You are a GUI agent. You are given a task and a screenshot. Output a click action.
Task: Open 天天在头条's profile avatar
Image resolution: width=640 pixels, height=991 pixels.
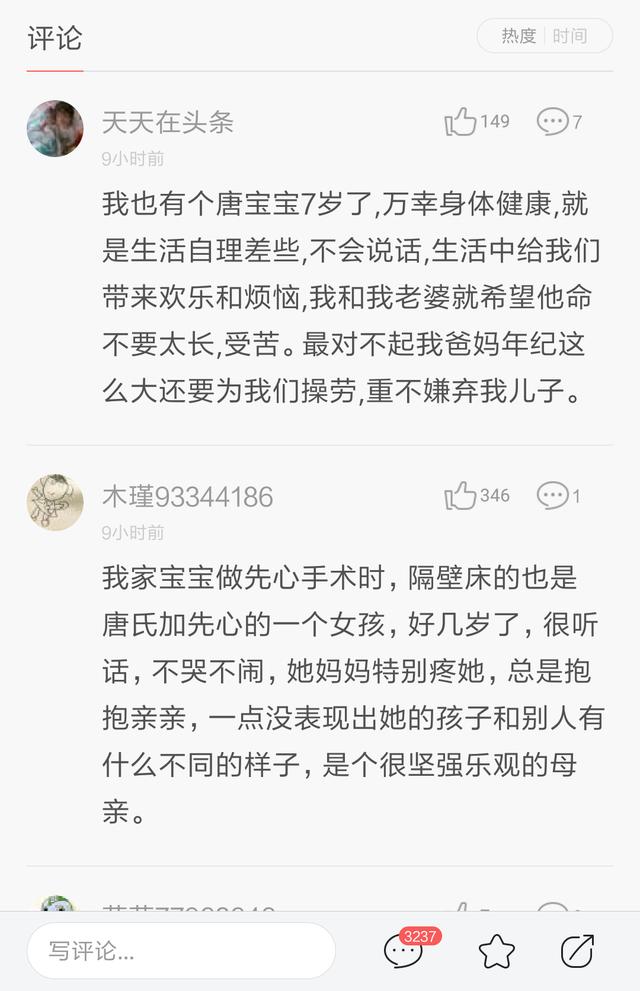(55, 128)
